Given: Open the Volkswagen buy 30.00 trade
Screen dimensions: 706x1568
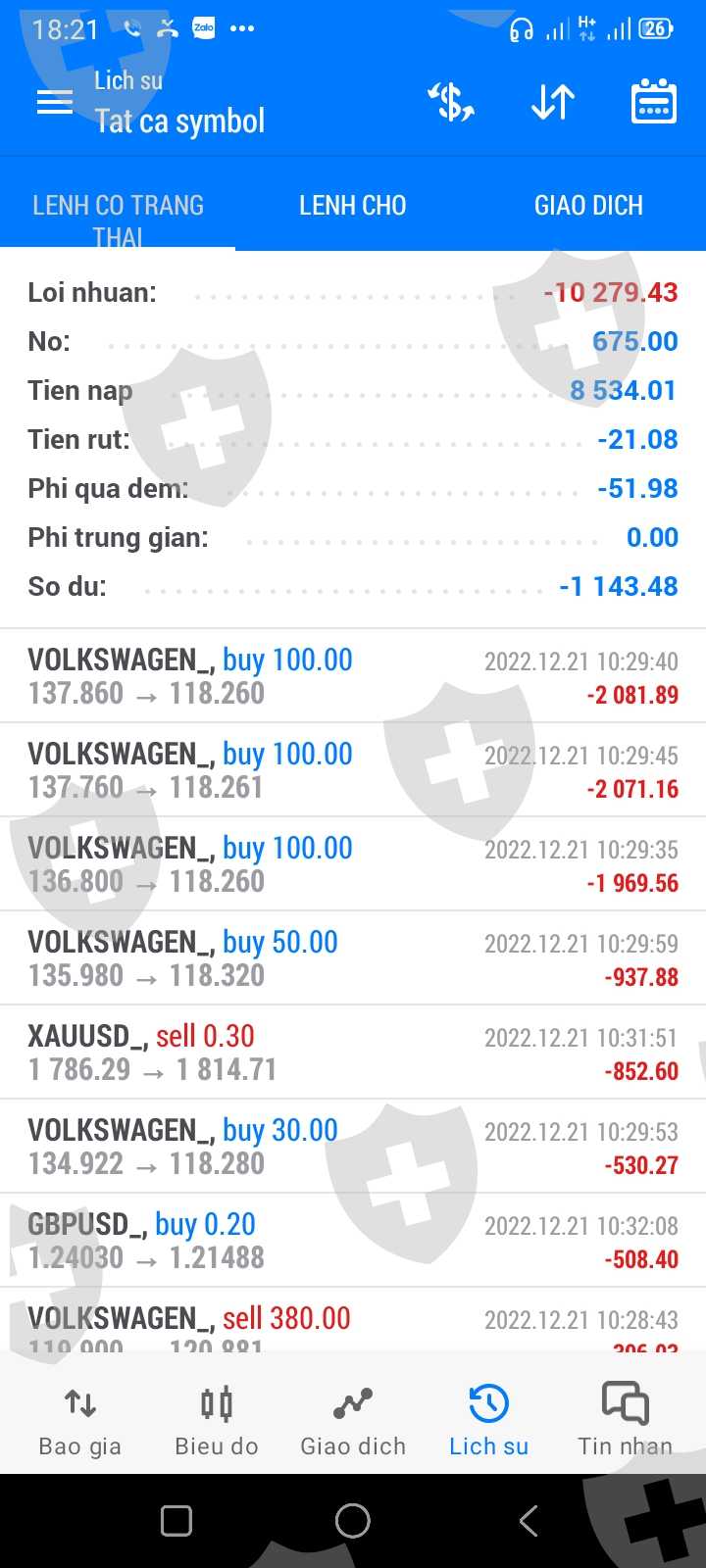Looking at the screenshot, I should coord(353,1147).
